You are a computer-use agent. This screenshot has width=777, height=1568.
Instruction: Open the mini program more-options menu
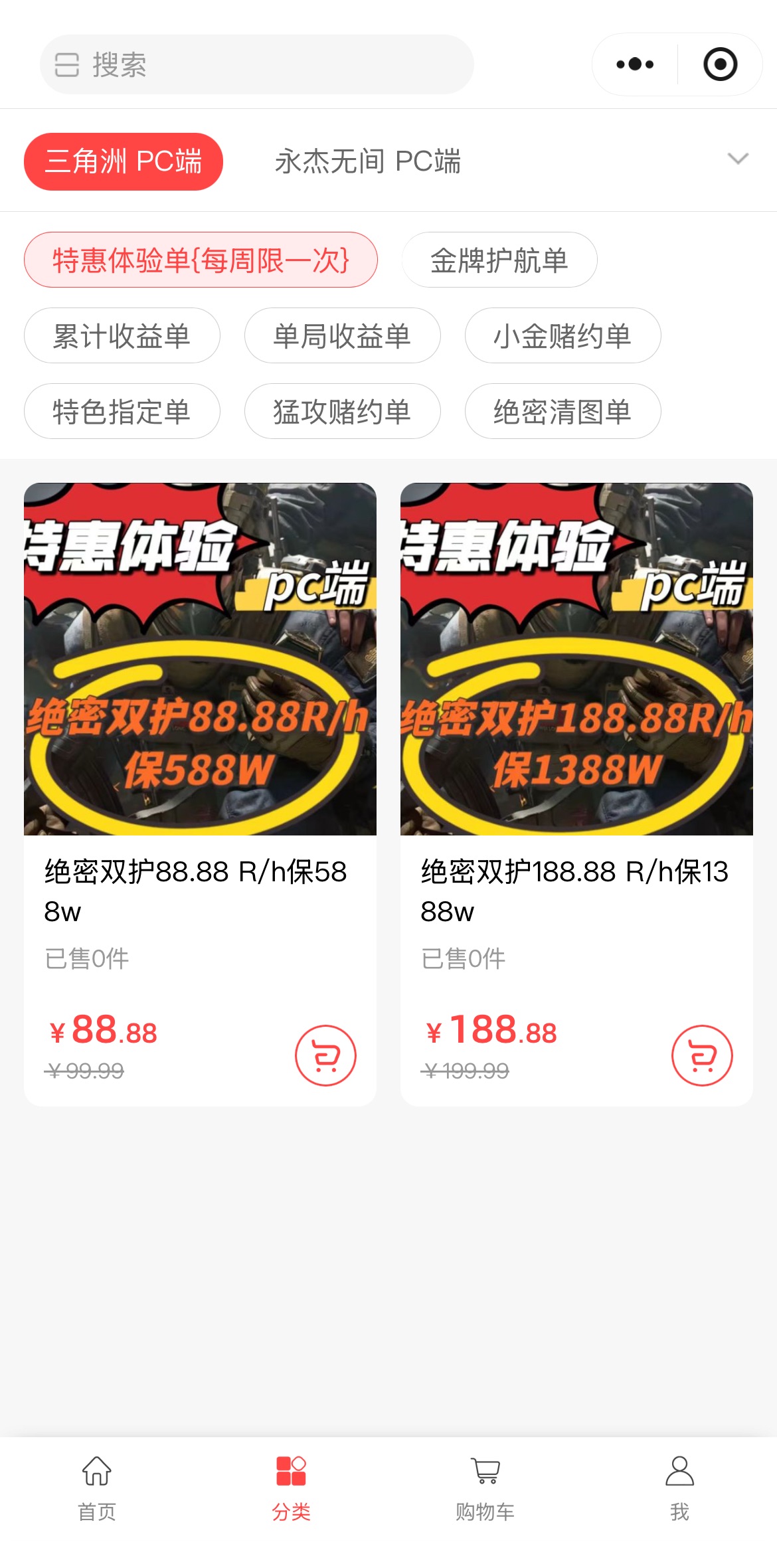click(635, 64)
